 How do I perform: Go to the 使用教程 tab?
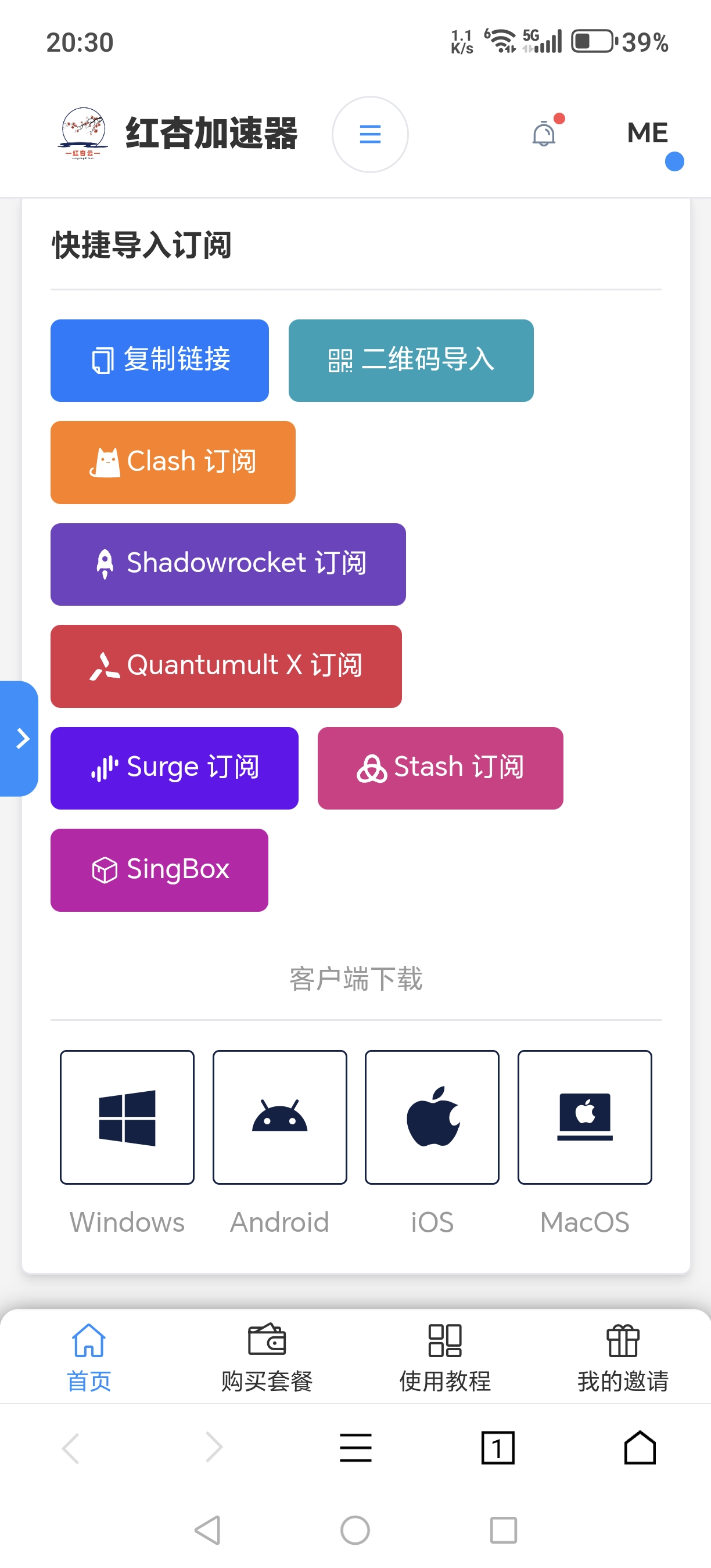click(x=445, y=1355)
